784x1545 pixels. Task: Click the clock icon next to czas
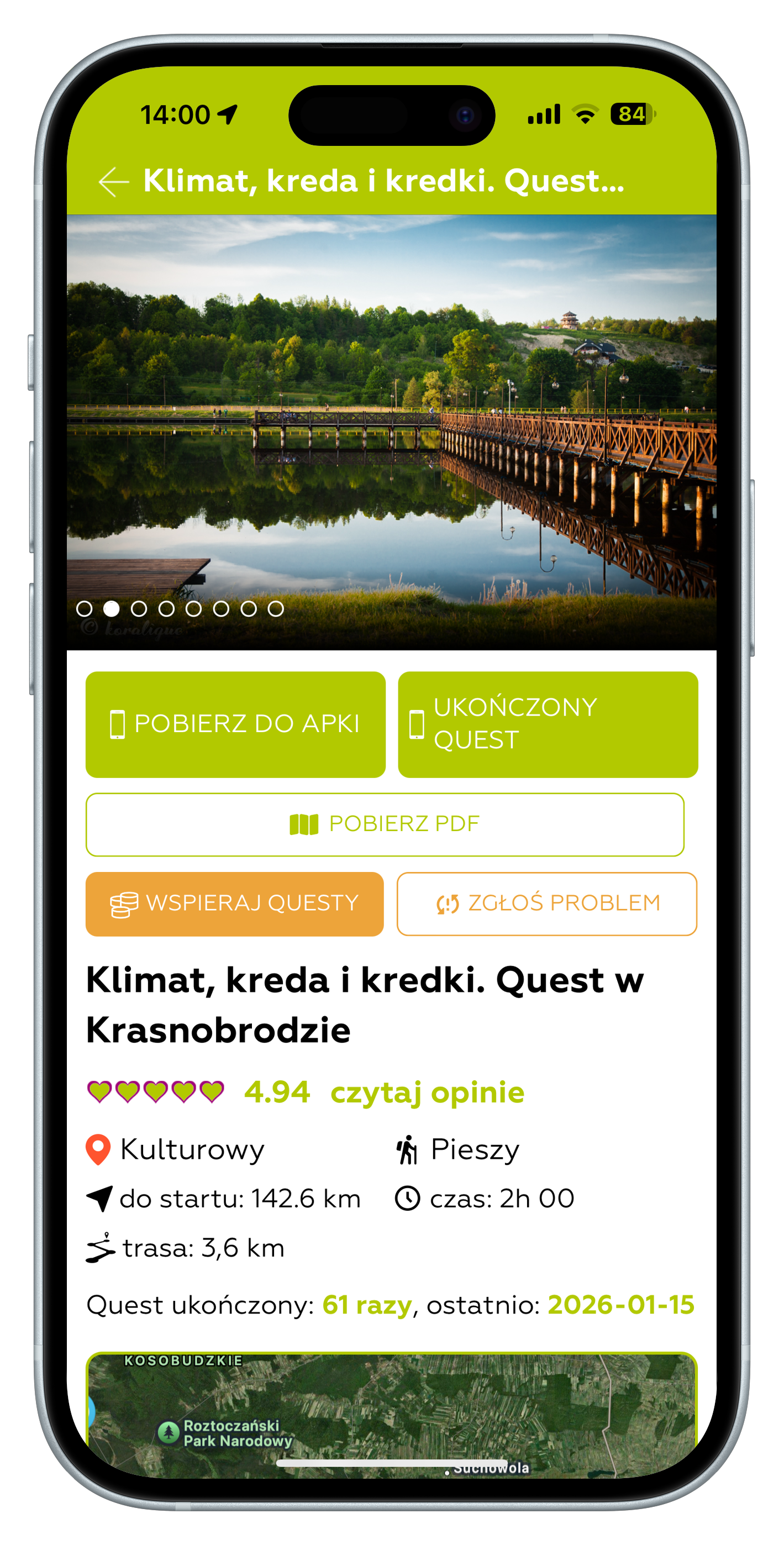[408, 1198]
